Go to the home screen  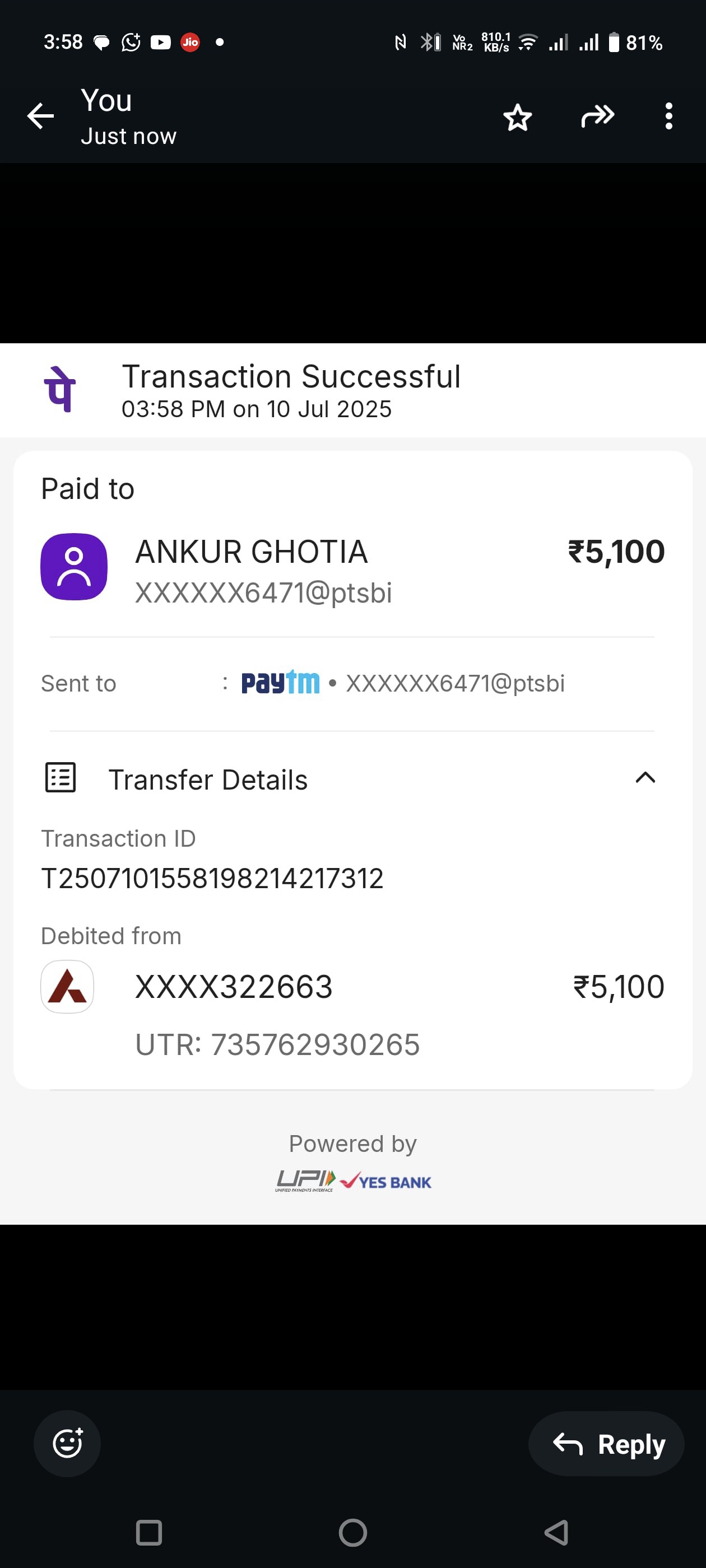tap(352, 1533)
